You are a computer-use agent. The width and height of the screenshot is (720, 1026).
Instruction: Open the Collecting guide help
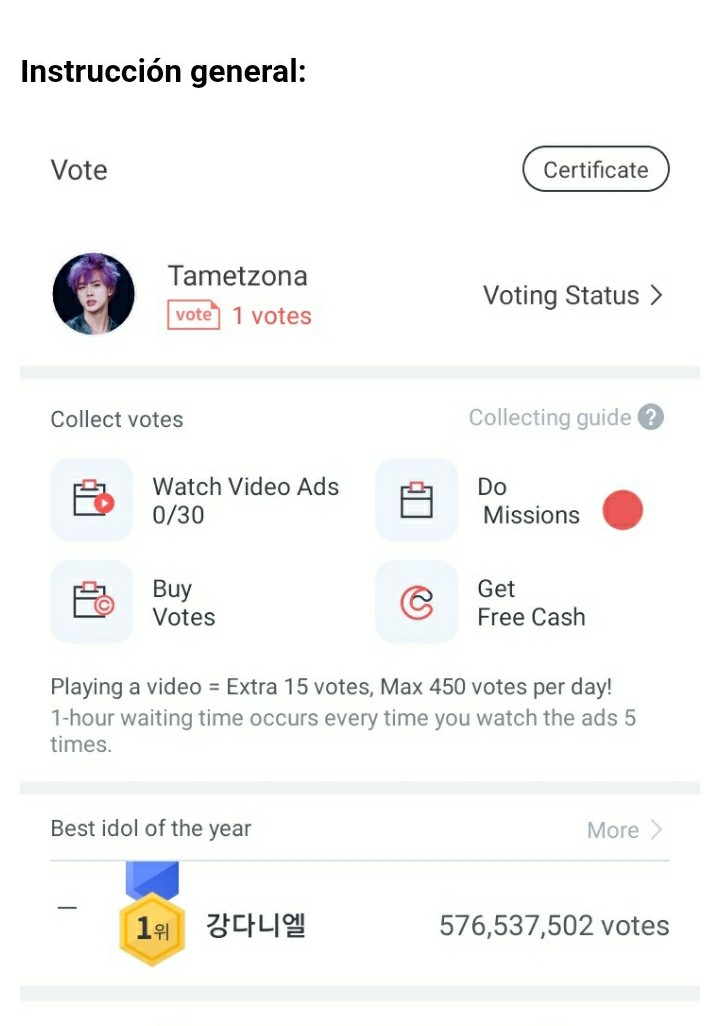pos(565,418)
